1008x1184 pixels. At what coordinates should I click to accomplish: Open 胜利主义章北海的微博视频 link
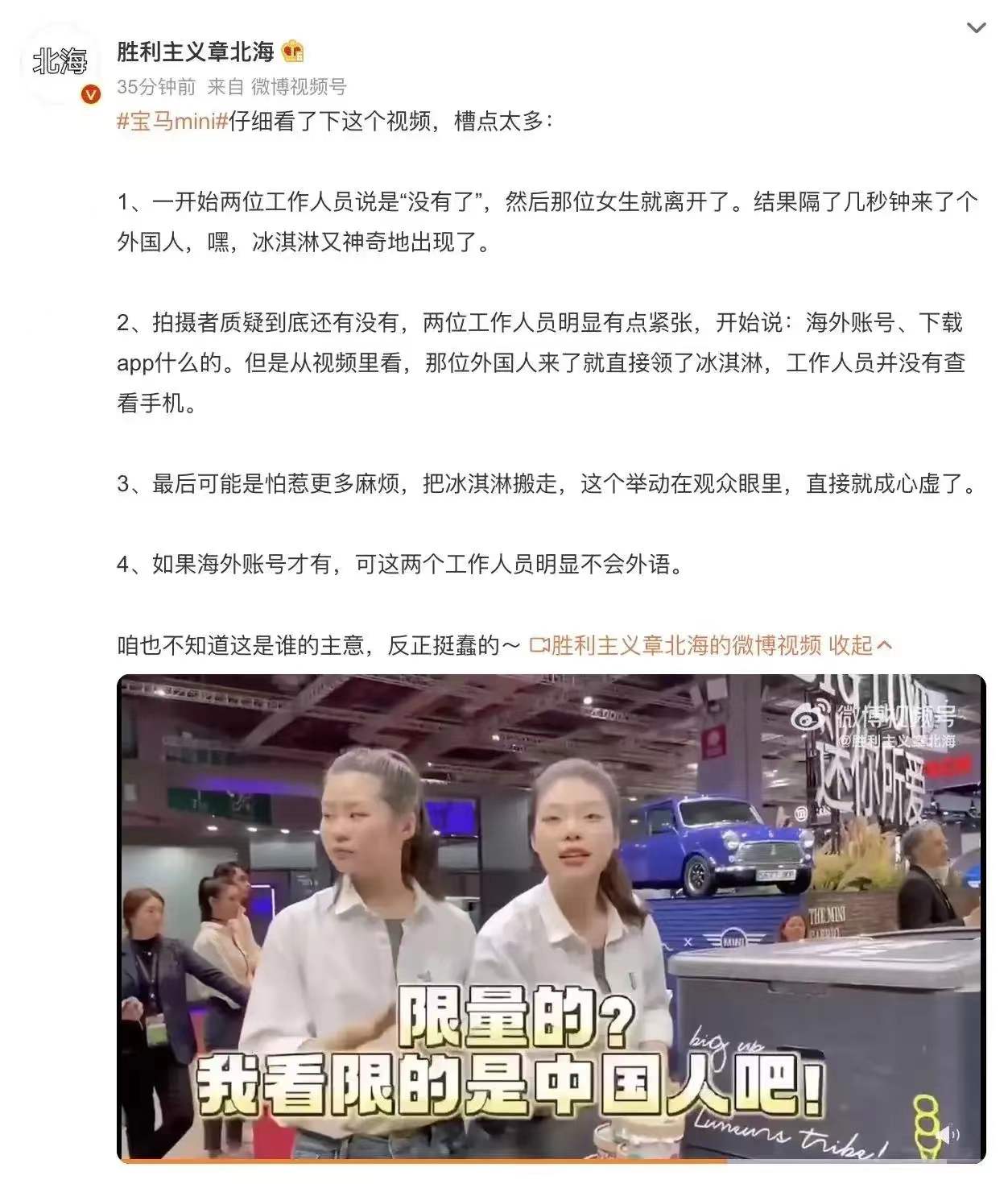click(x=675, y=645)
